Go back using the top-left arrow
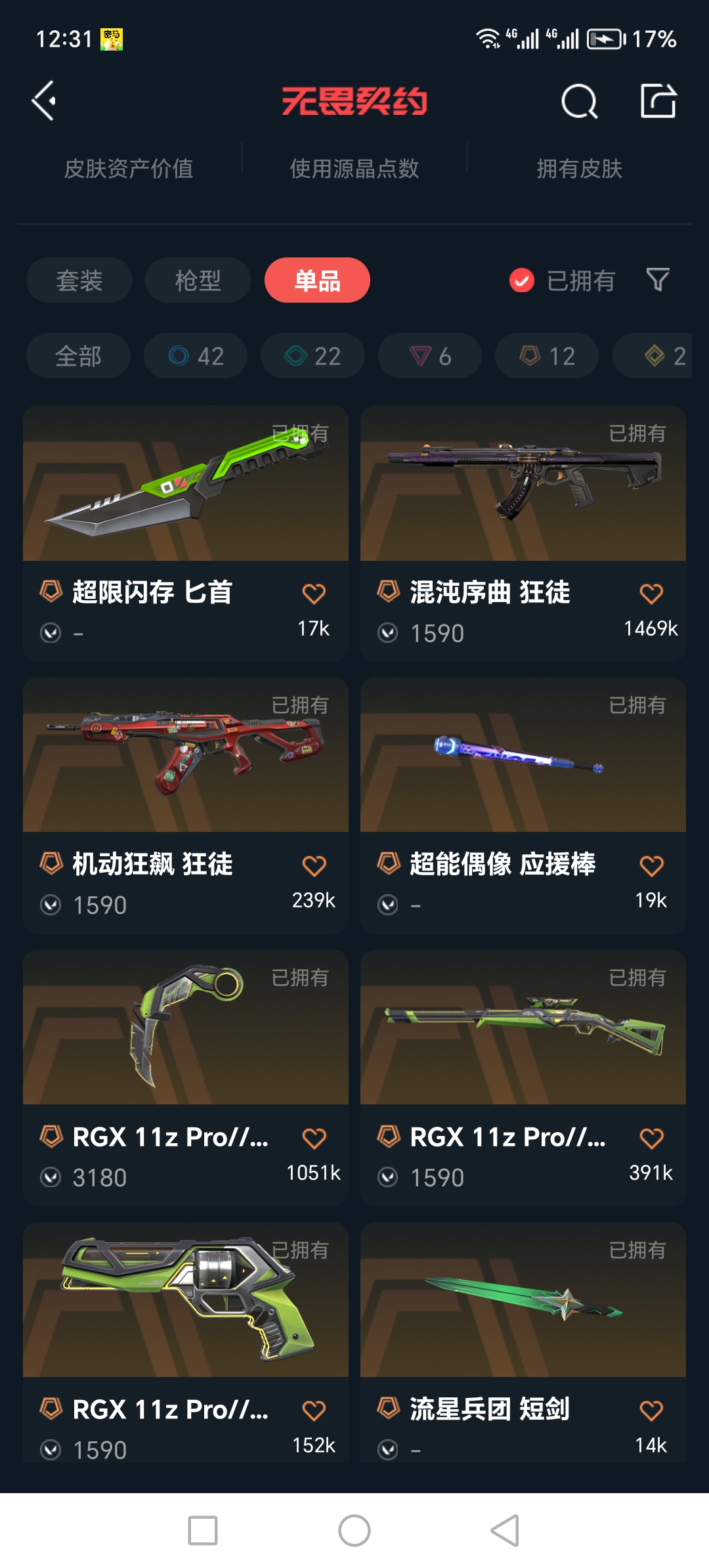 click(44, 101)
